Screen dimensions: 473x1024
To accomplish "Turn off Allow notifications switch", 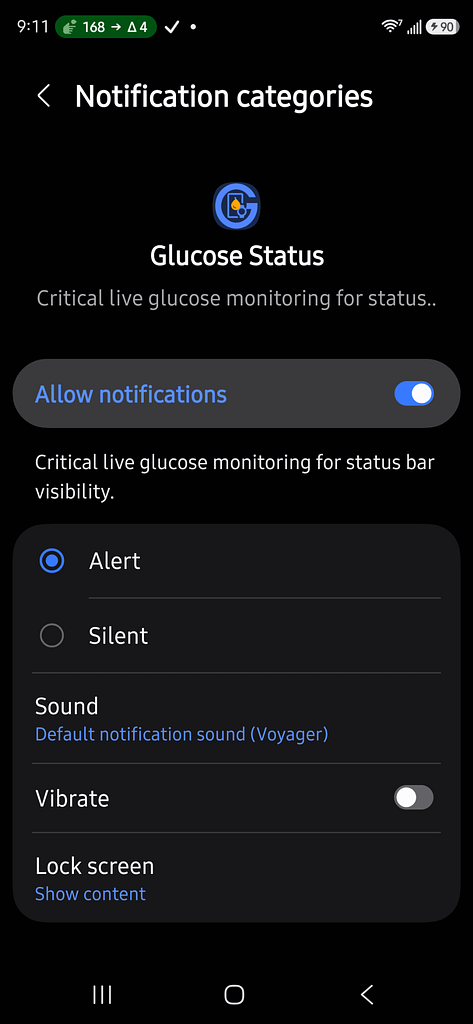I will click(414, 394).
